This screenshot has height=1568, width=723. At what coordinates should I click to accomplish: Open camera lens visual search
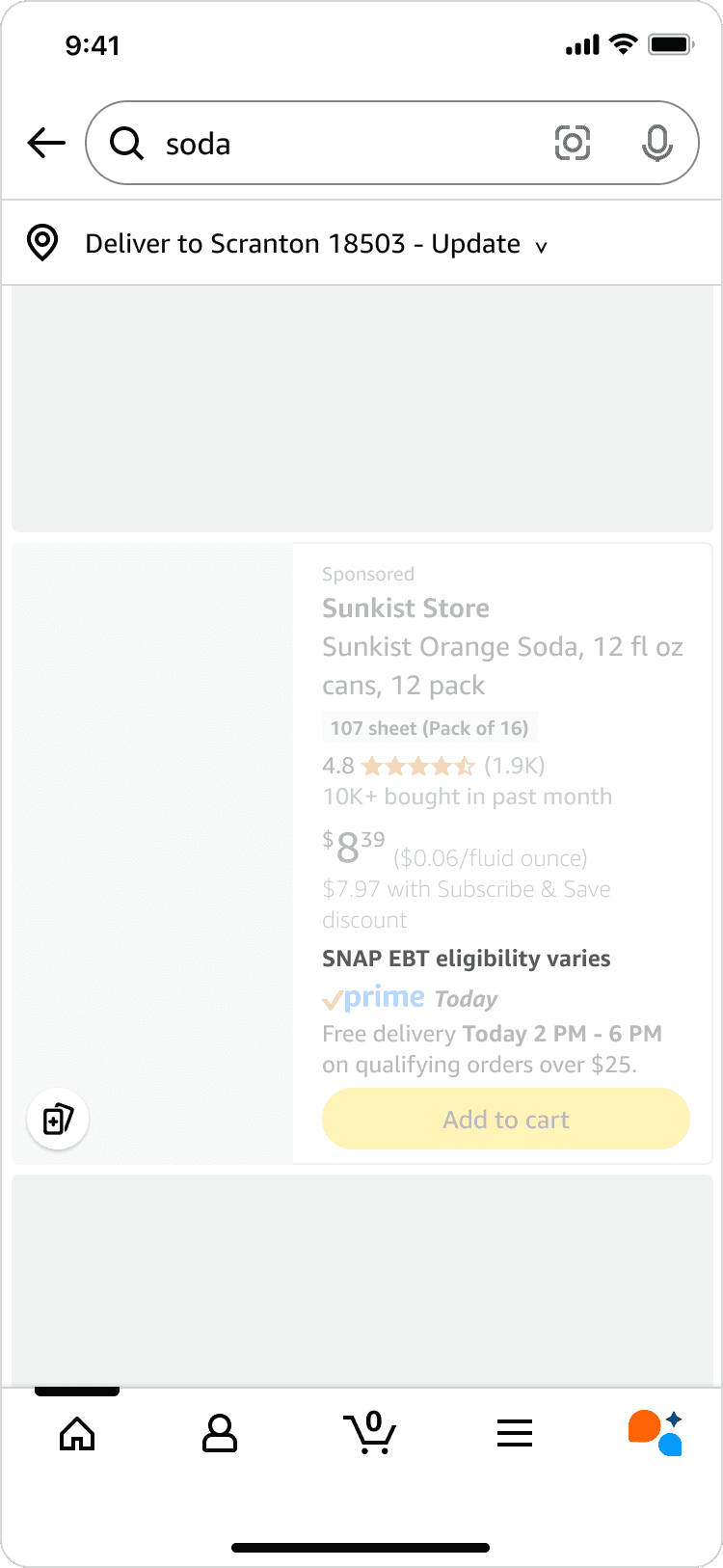coord(572,144)
